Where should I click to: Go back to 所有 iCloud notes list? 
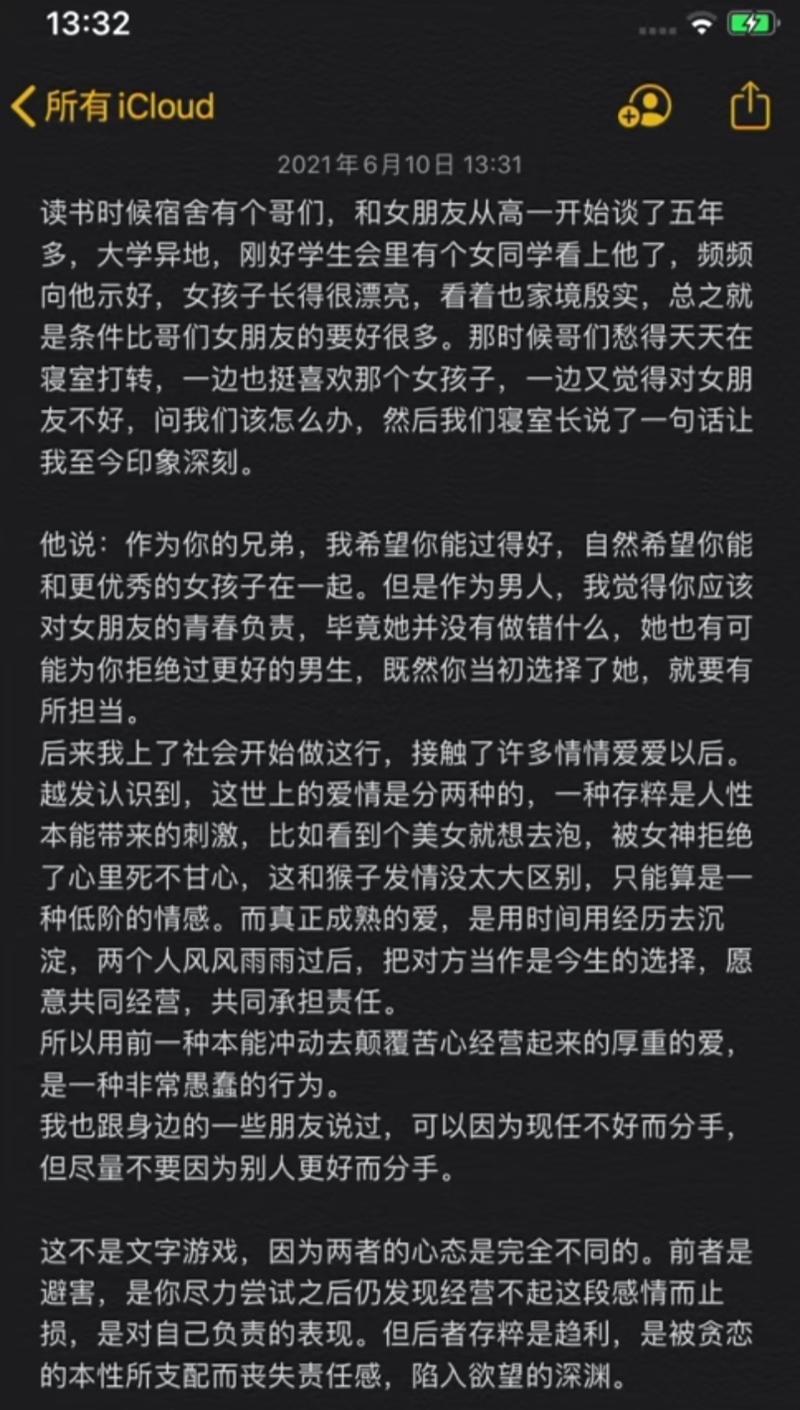113,106
